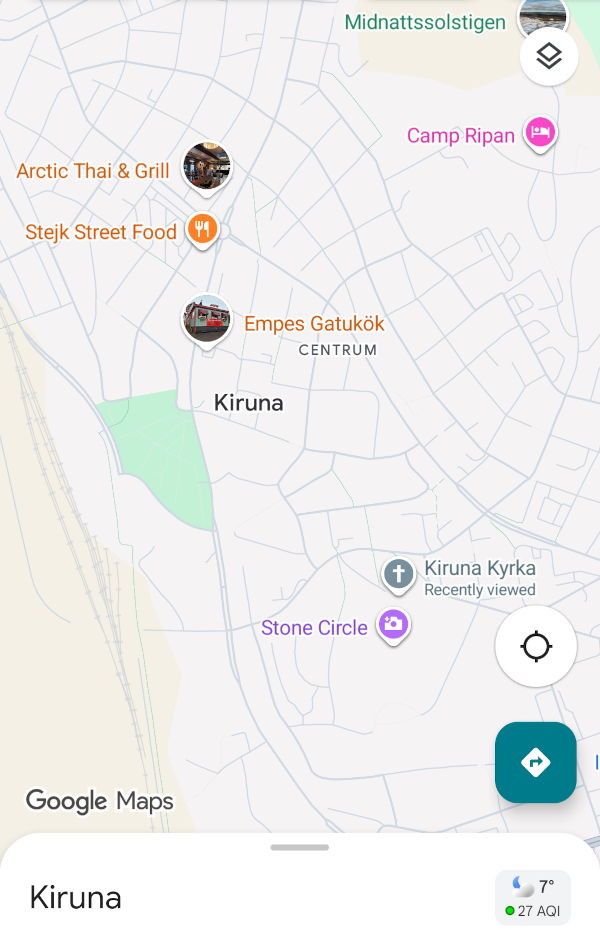Screen dimensions: 600x930
Task: Check the weather and air quality chip
Action: 532,897
